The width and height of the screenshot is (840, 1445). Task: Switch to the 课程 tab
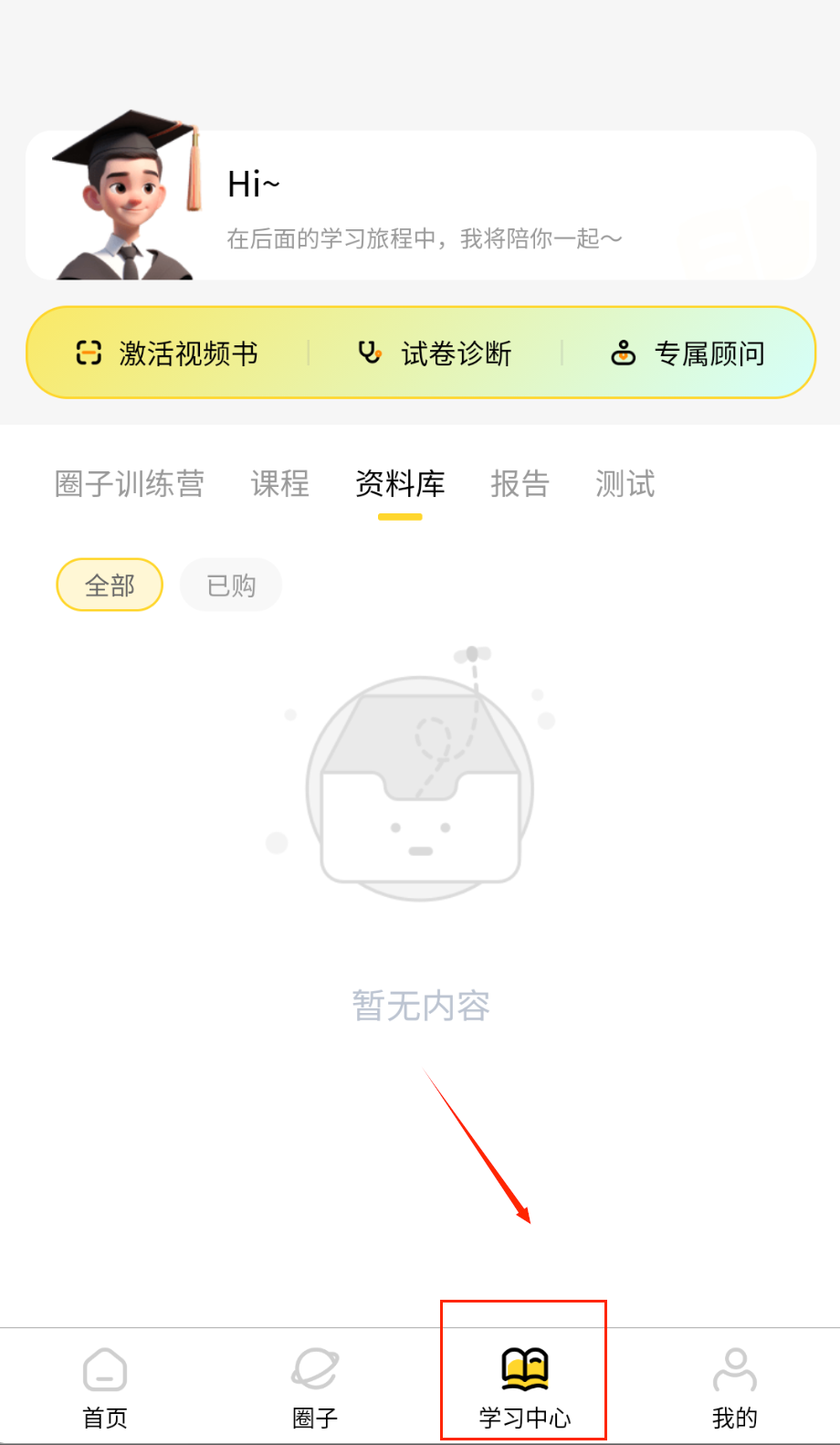click(280, 483)
